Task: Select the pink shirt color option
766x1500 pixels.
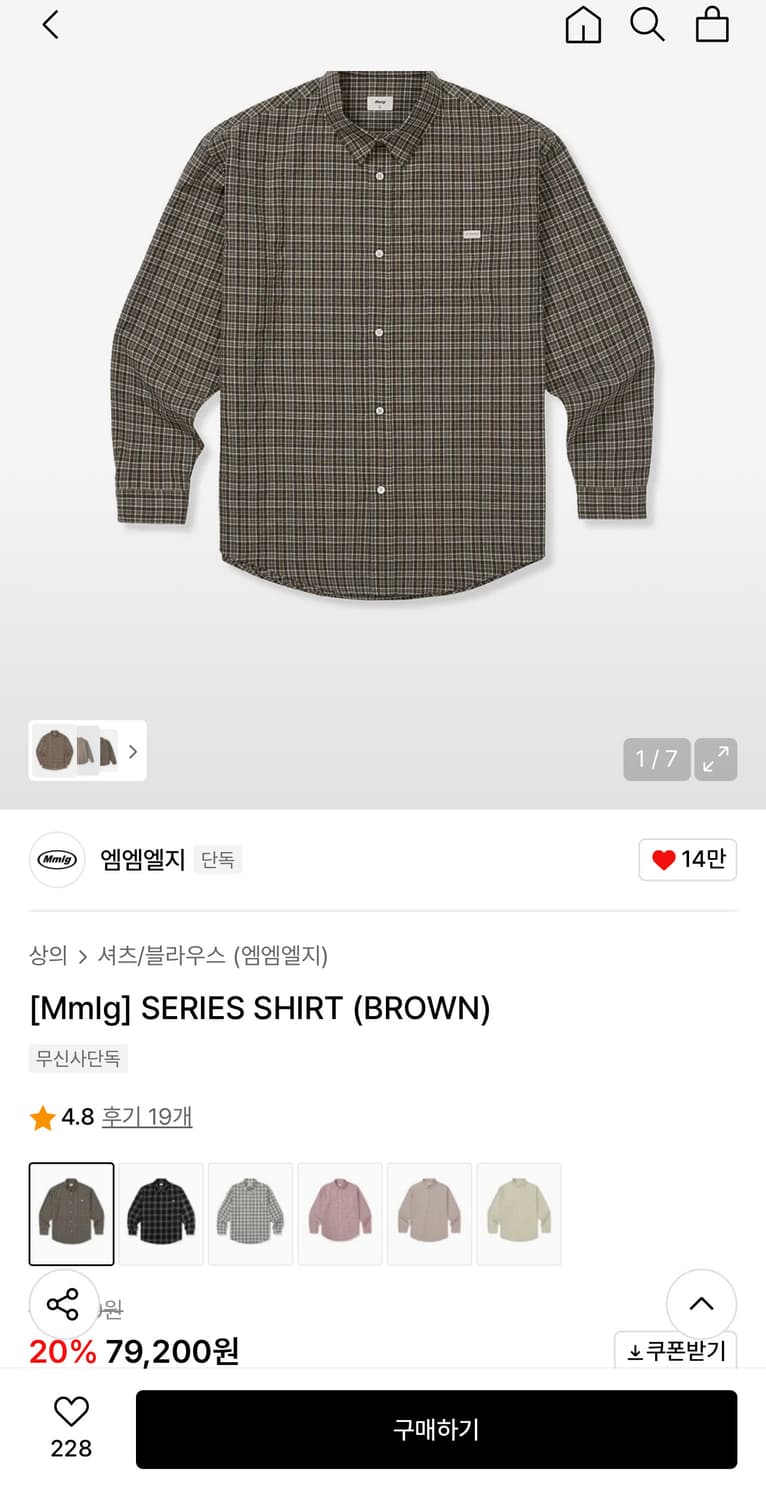Action: (339, 1214)
